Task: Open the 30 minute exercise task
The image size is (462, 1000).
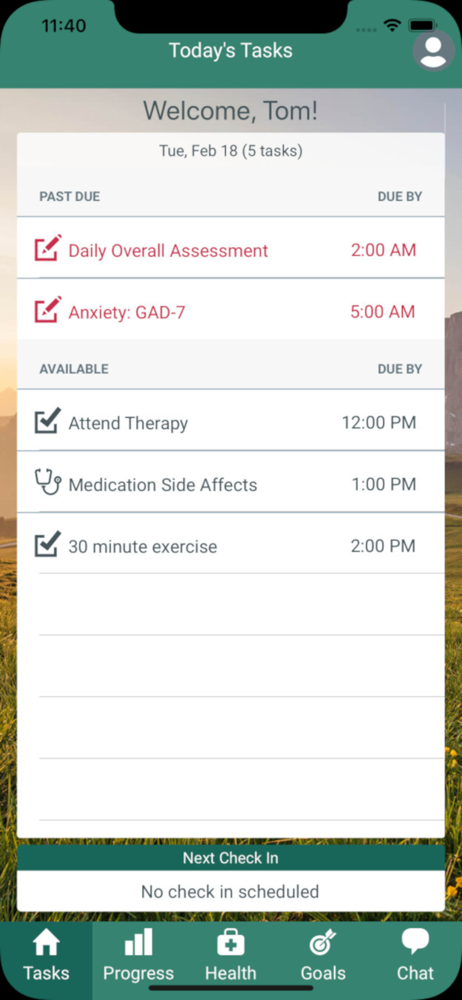Action: click(x=230, y=544)
